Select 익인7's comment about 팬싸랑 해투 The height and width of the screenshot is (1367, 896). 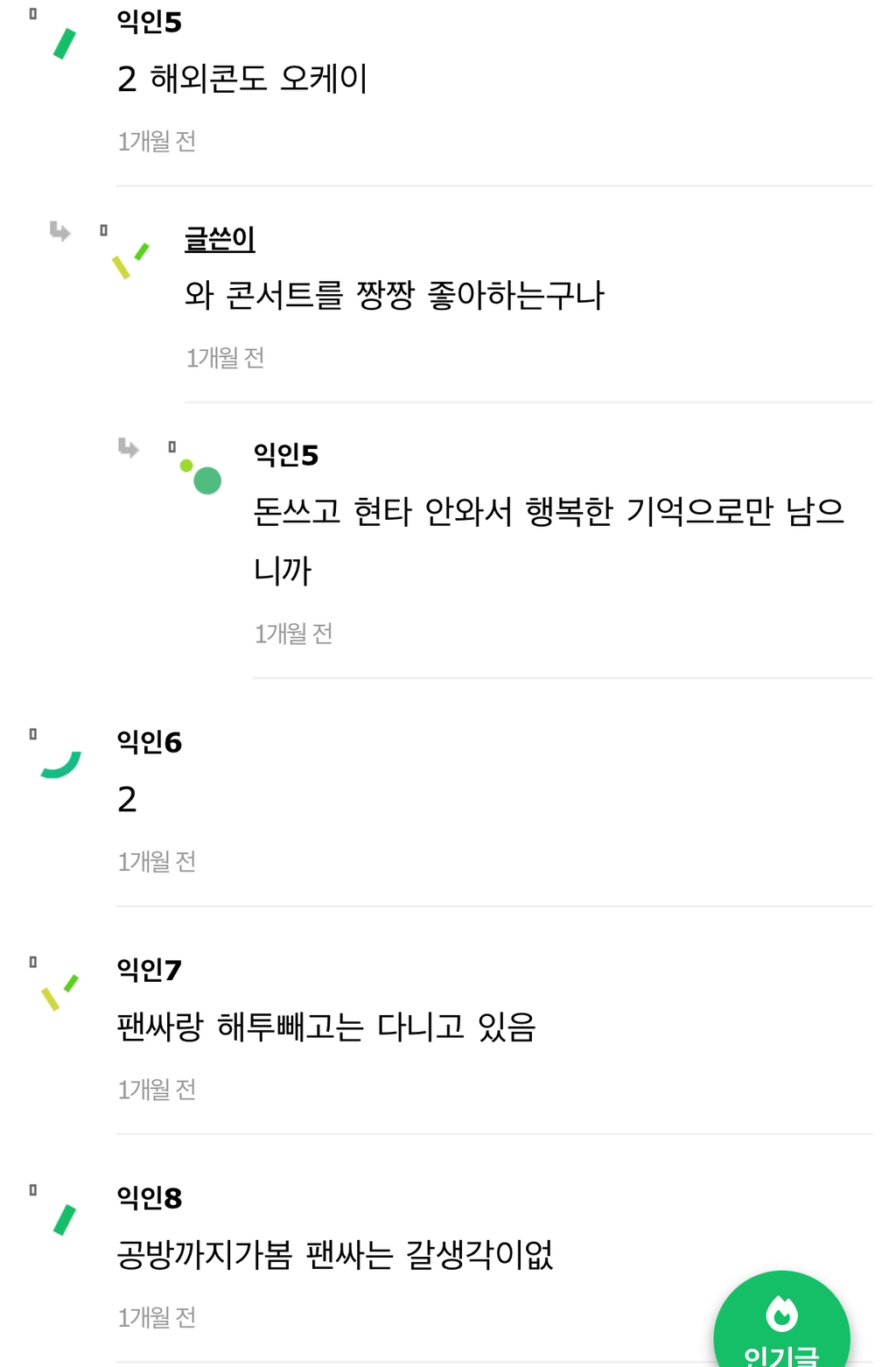(326, 1027)
